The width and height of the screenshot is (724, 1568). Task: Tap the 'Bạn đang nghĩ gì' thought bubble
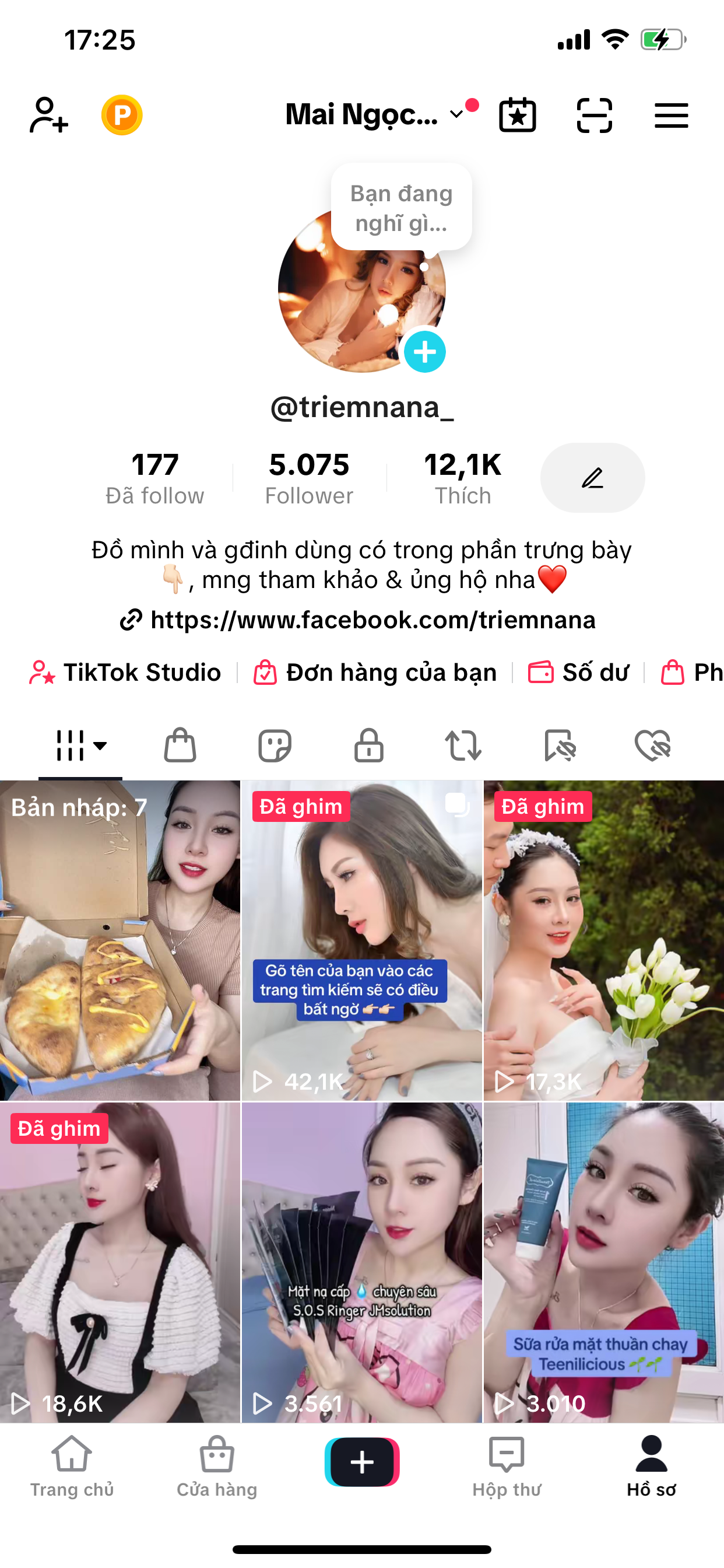[x=401, y=208]
